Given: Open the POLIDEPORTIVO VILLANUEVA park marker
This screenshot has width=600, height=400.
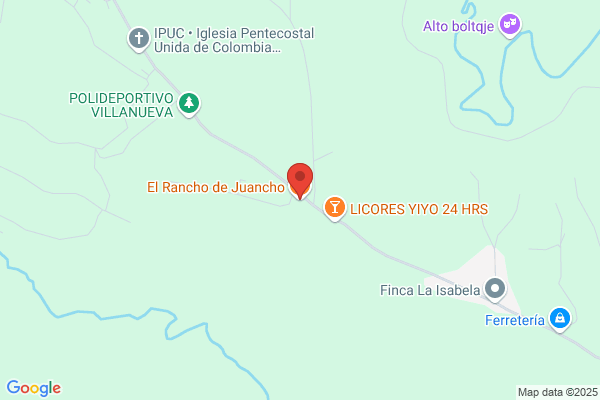Looking at the screenshot, I should click(189, 104).
